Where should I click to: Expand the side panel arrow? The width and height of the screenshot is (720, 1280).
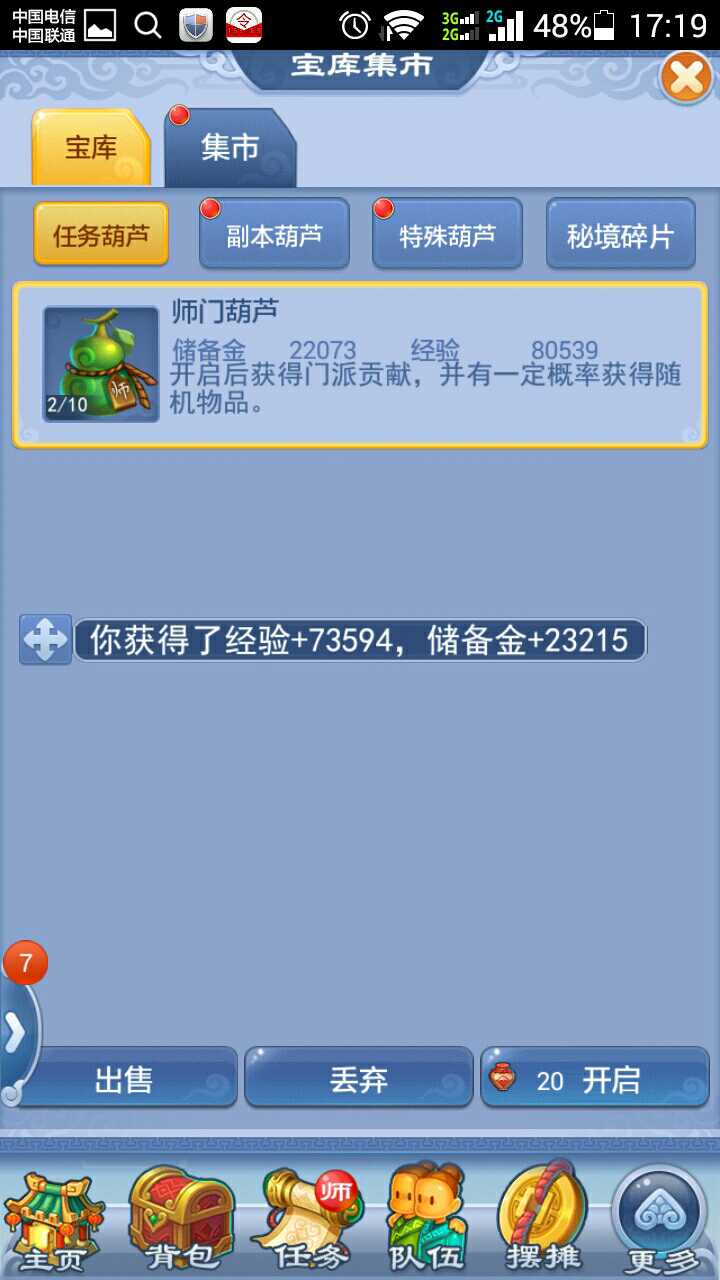tap(16, 1034)
